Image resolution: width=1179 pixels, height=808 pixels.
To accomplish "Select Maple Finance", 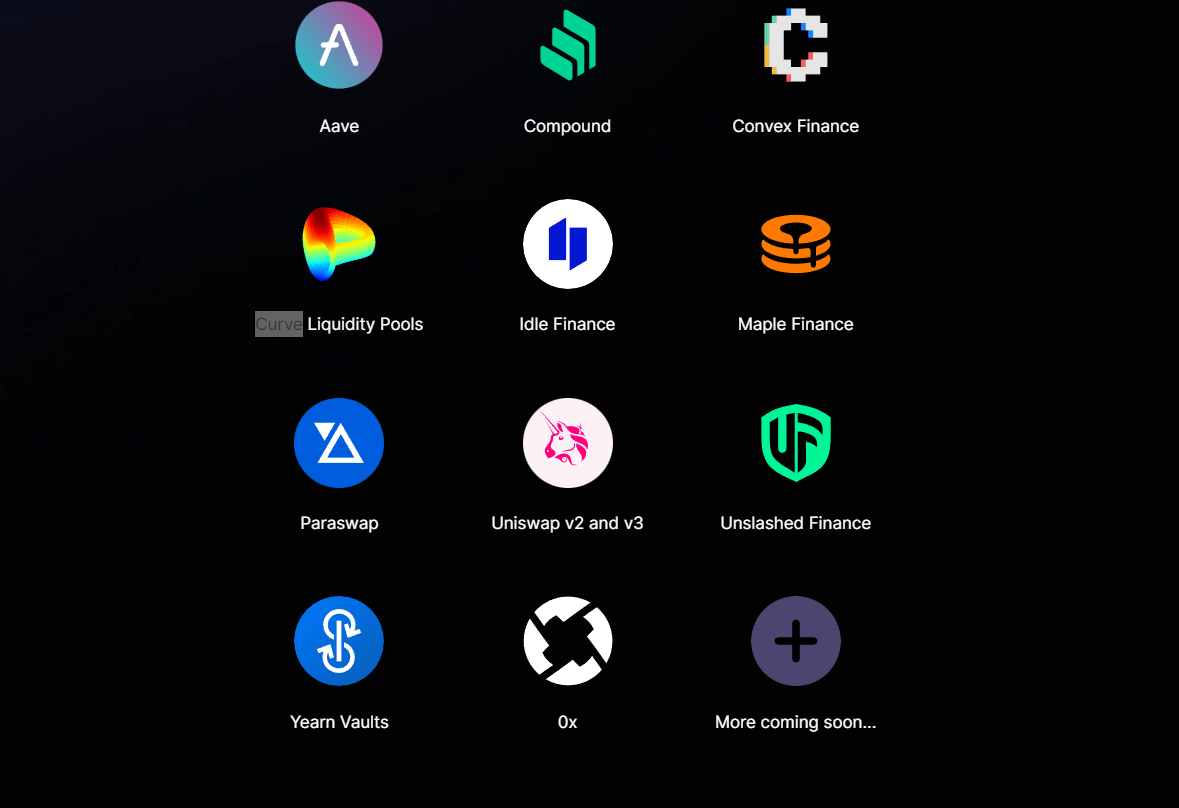I will (795, 244).
